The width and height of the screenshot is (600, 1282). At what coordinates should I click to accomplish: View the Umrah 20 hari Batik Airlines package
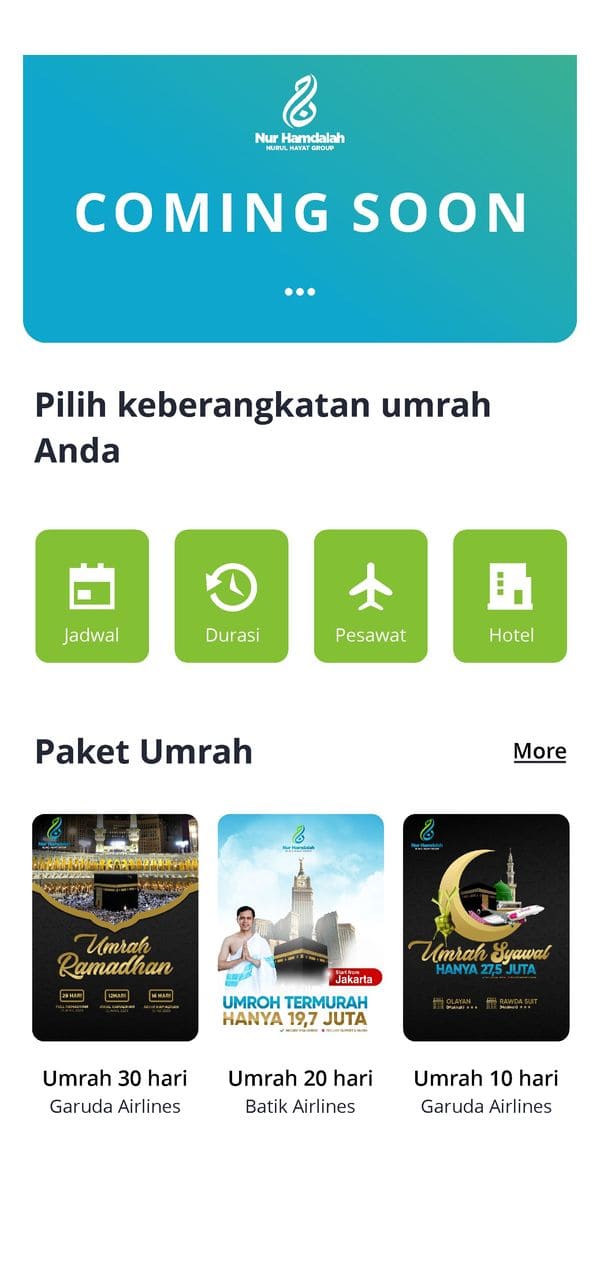tap(300, 927)
